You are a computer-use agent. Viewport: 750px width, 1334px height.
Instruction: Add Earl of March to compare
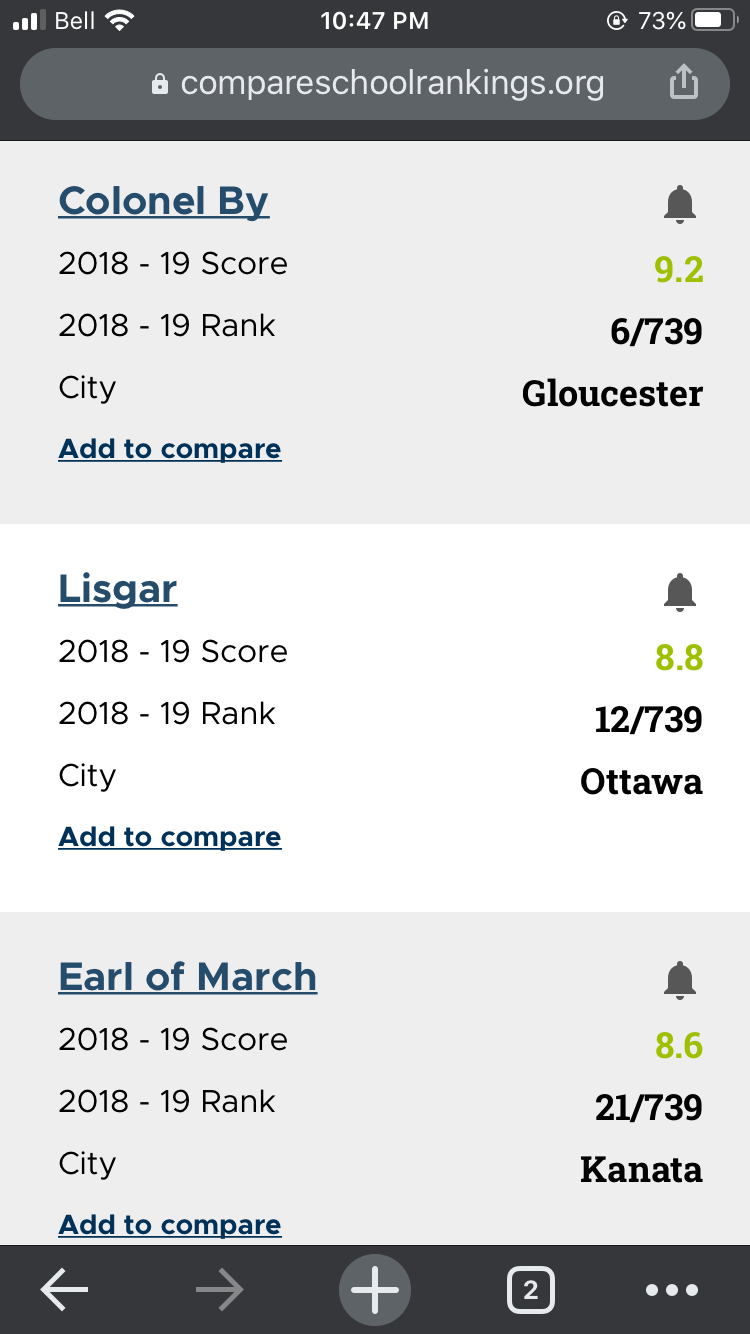point(170,1224)
